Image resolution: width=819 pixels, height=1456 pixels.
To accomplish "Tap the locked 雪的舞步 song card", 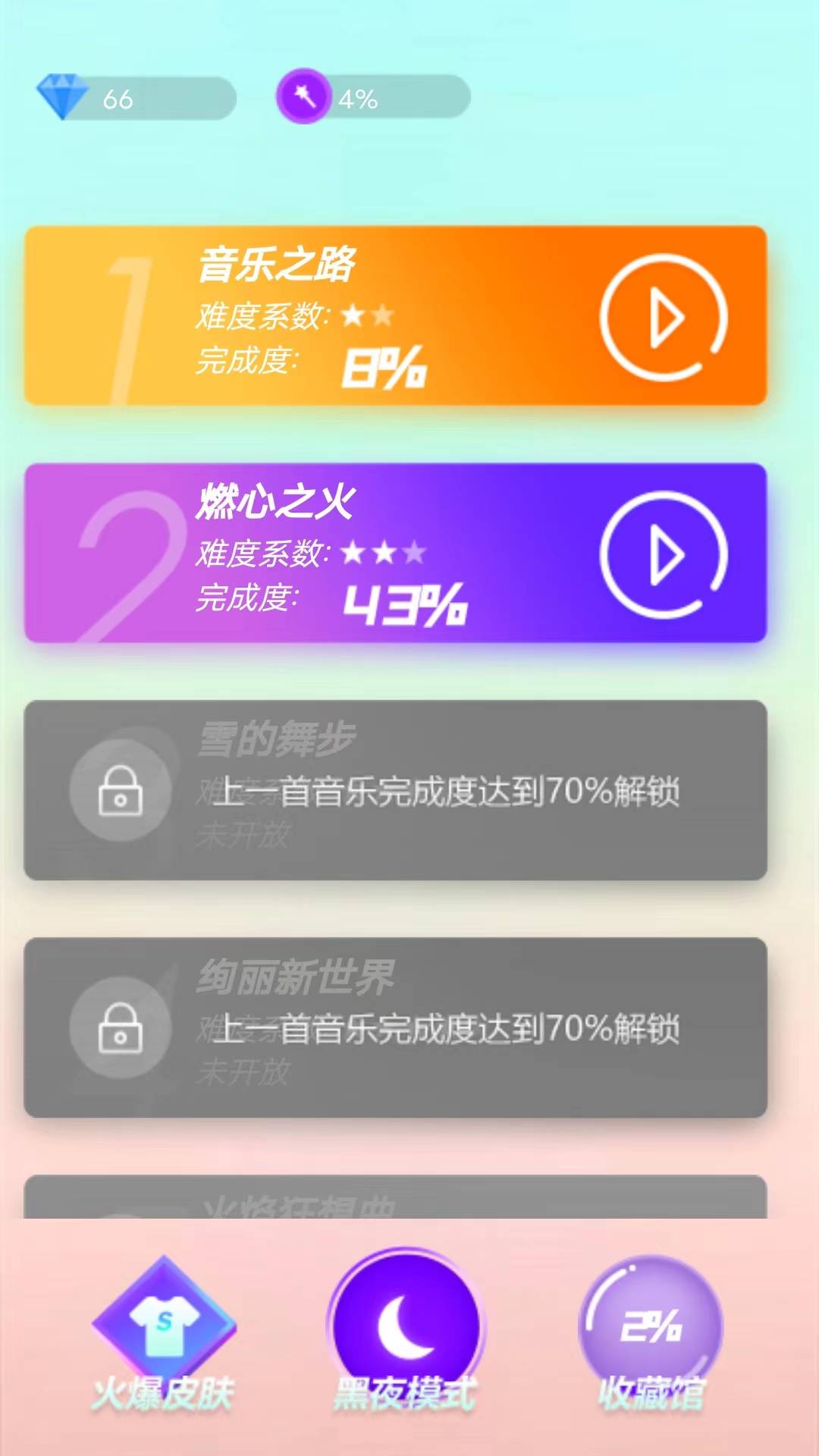I will coord(395,790).
